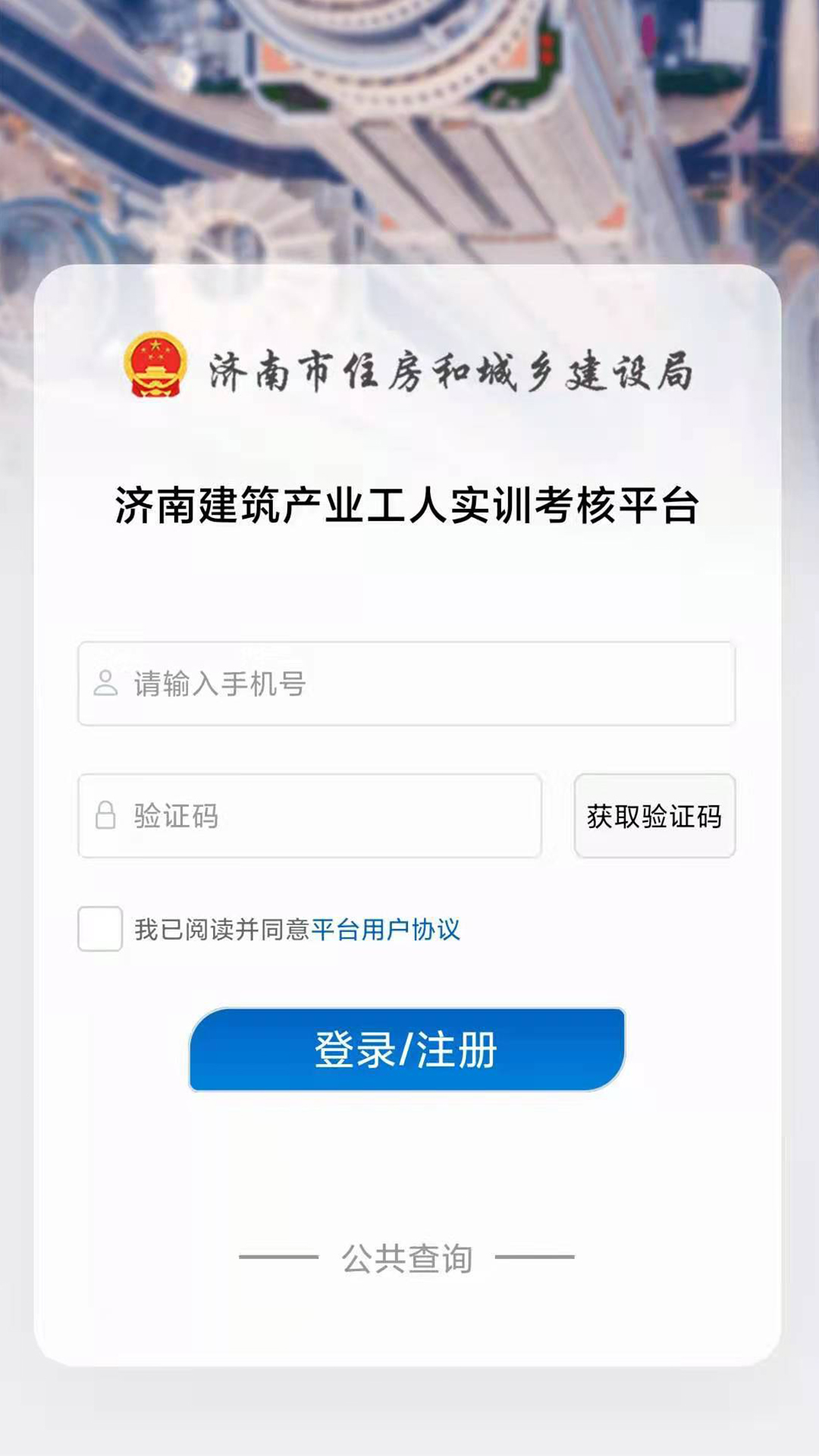Request a code with 获取验证码
Screen dimensions: 819x1456
pos(654,816)
